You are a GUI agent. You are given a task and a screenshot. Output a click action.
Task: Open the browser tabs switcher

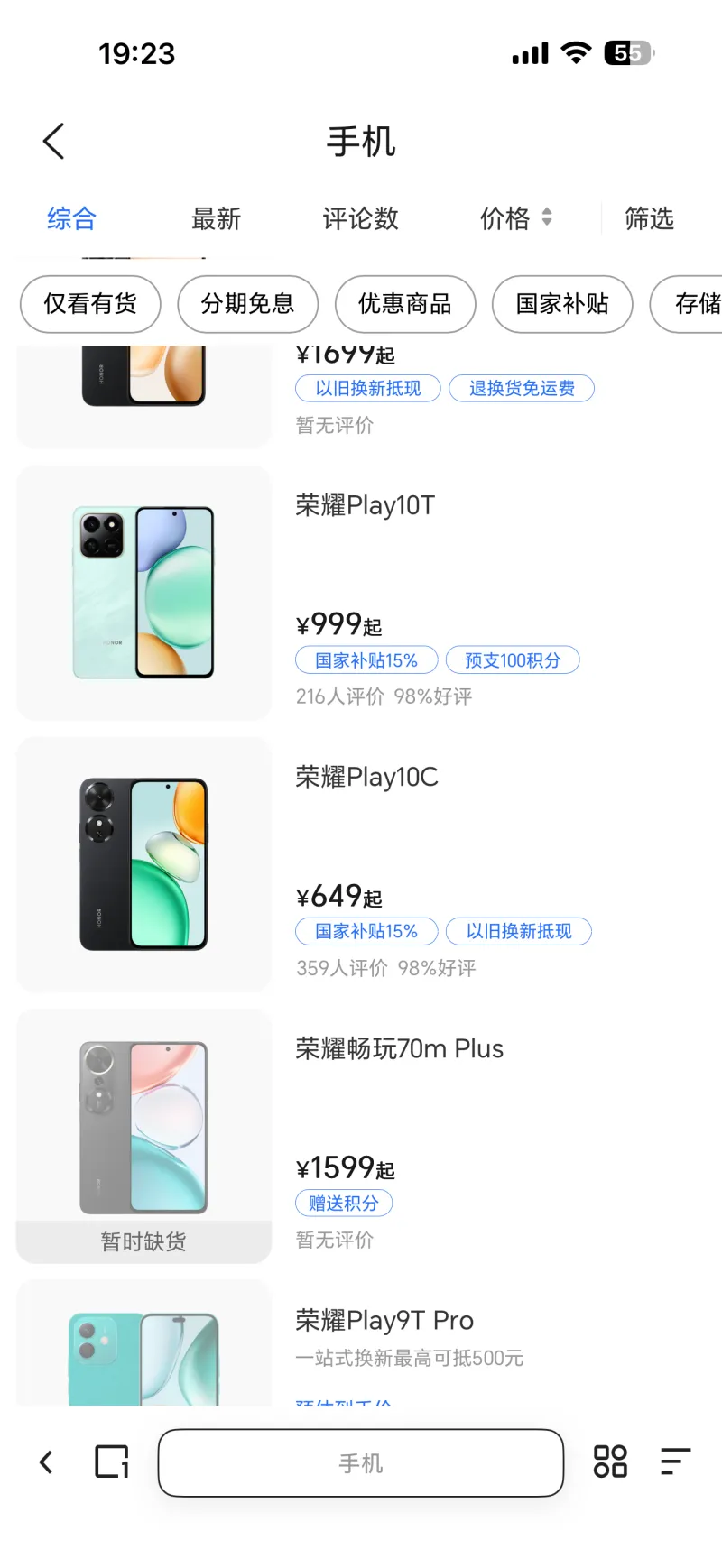point(112,1462)
